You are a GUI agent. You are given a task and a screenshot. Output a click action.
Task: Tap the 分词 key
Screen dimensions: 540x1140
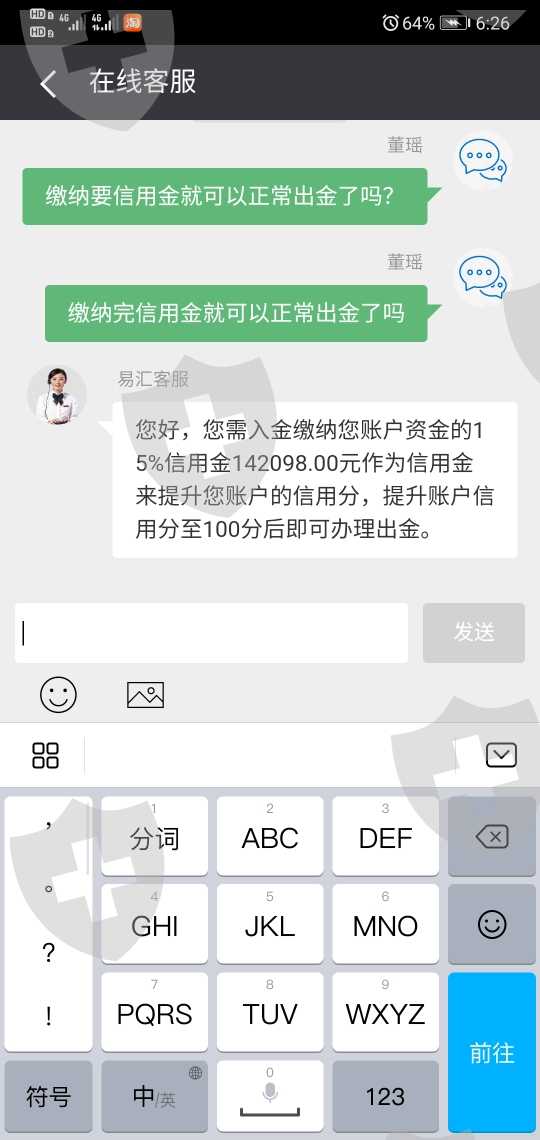[x=154, y=837]
